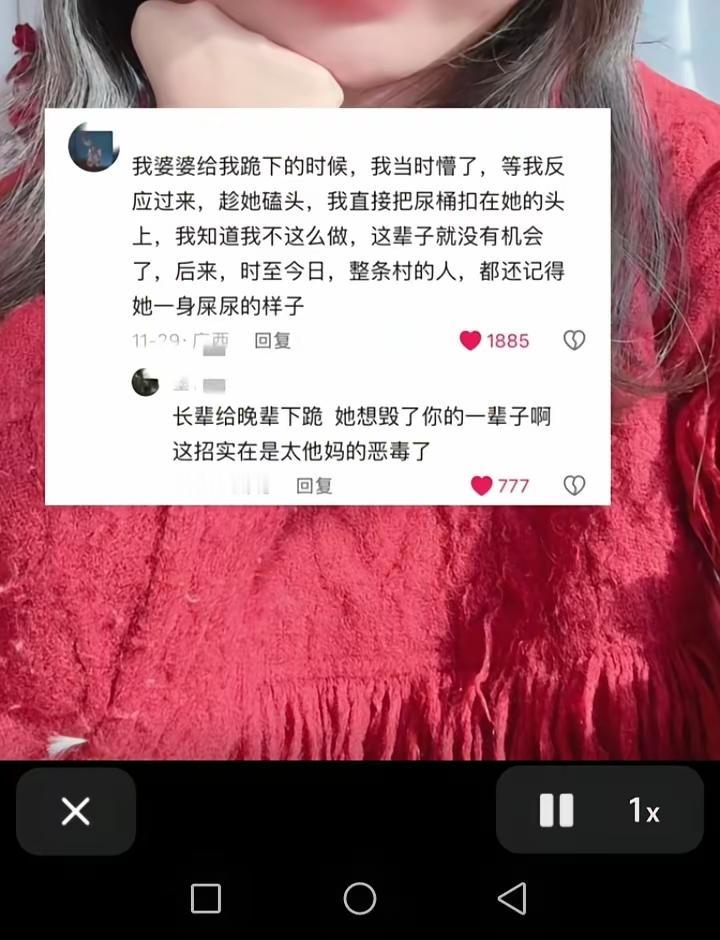Tap the Android recent apps square icon
Viewport: 720px width, 940px height.
[x=206, y=898]
